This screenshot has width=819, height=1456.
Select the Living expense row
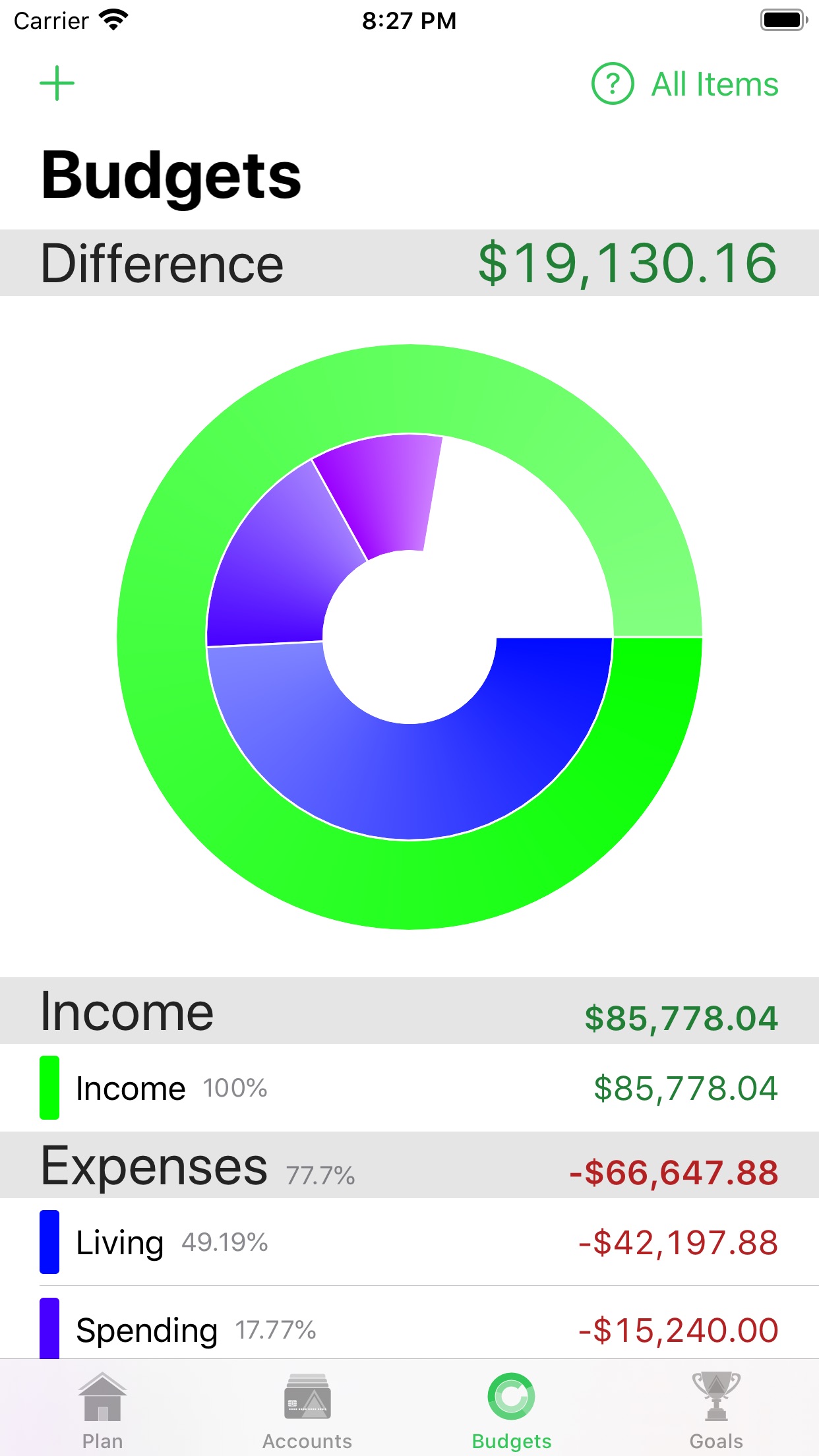(409, 1244)
